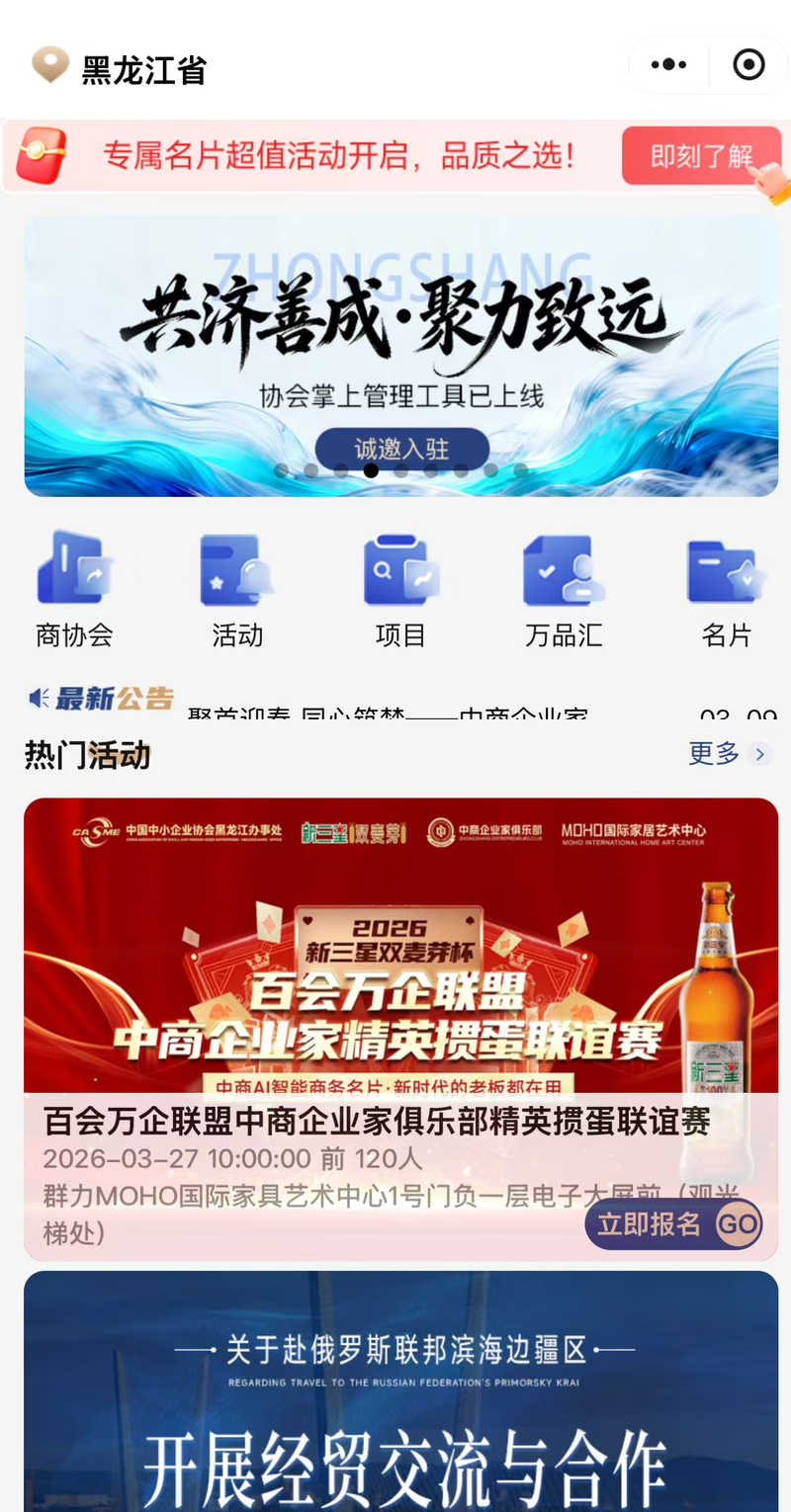This screenshot has width=791, height=1512.
Task: Tap 即刻了解 on the promo banner
Action: pyautogui.click(x=700, y=156)
